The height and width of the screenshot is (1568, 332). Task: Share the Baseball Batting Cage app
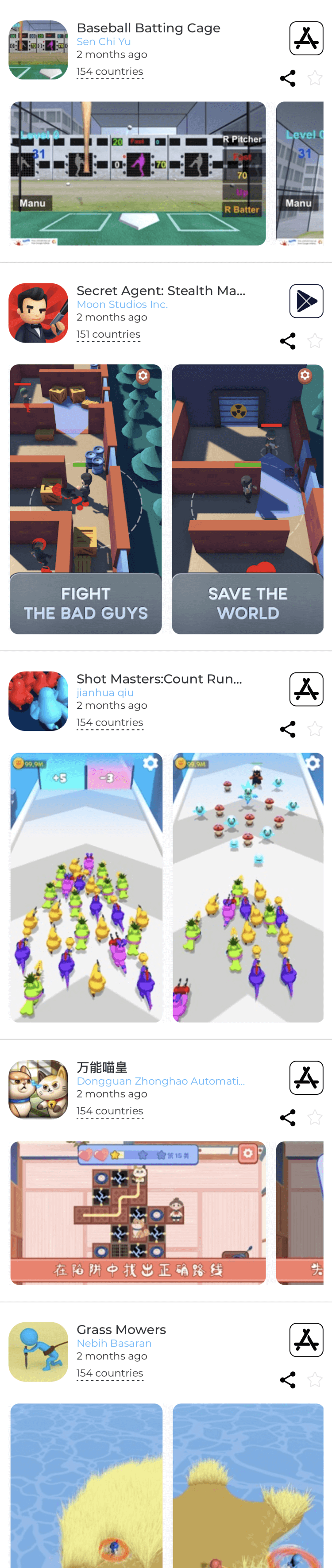[288, 78]
